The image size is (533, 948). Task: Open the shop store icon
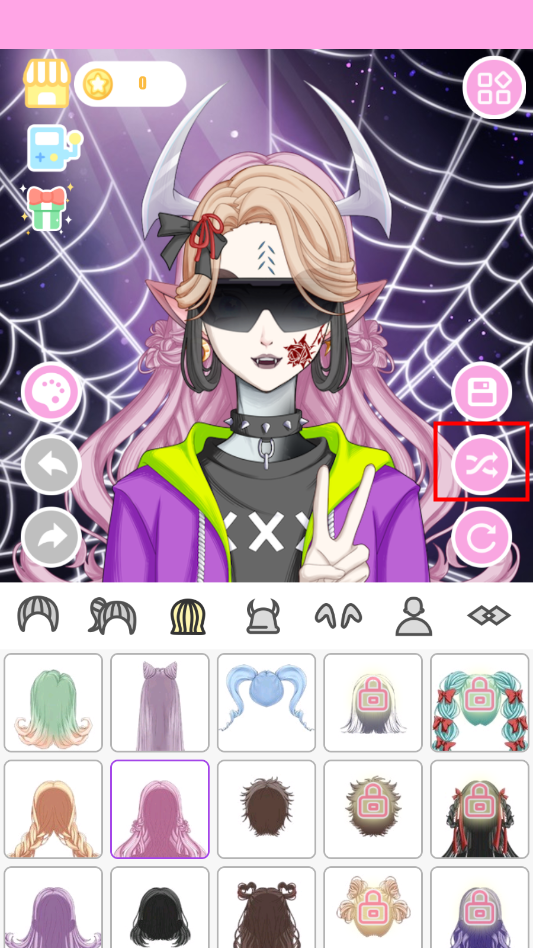pyautogui.click(x=47, y=83)
